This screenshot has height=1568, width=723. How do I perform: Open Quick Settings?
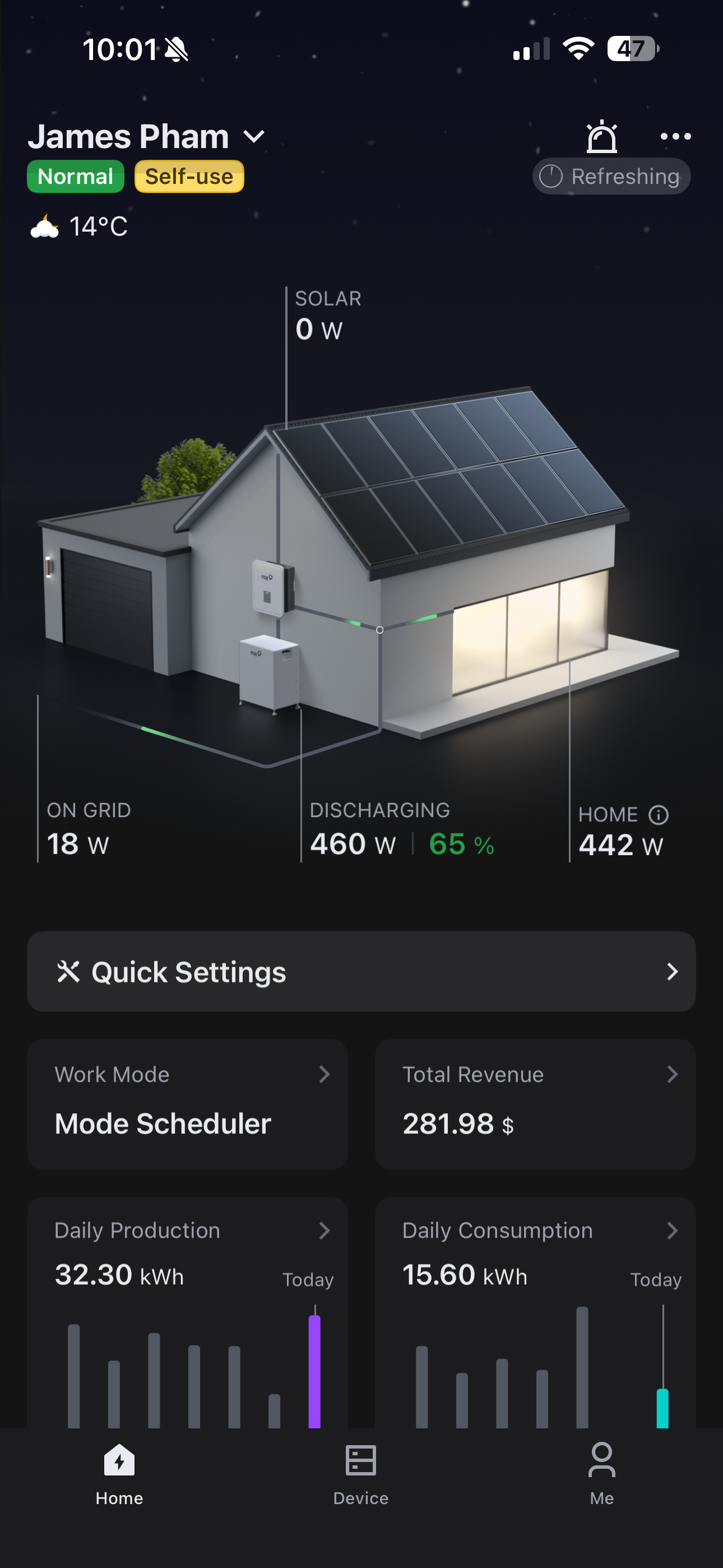pos(361,971)
